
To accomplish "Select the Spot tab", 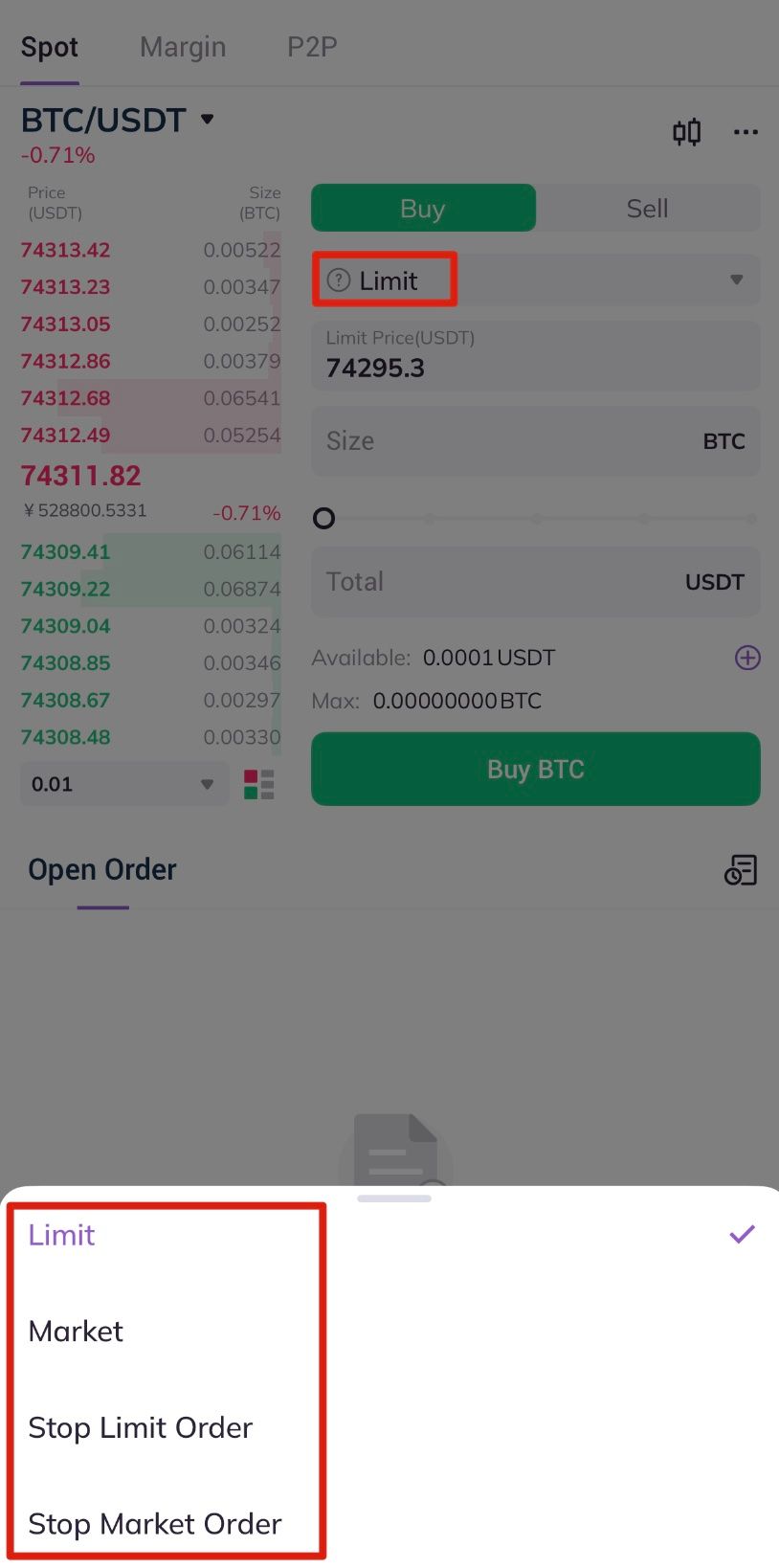I will click(x=50, y=47).
